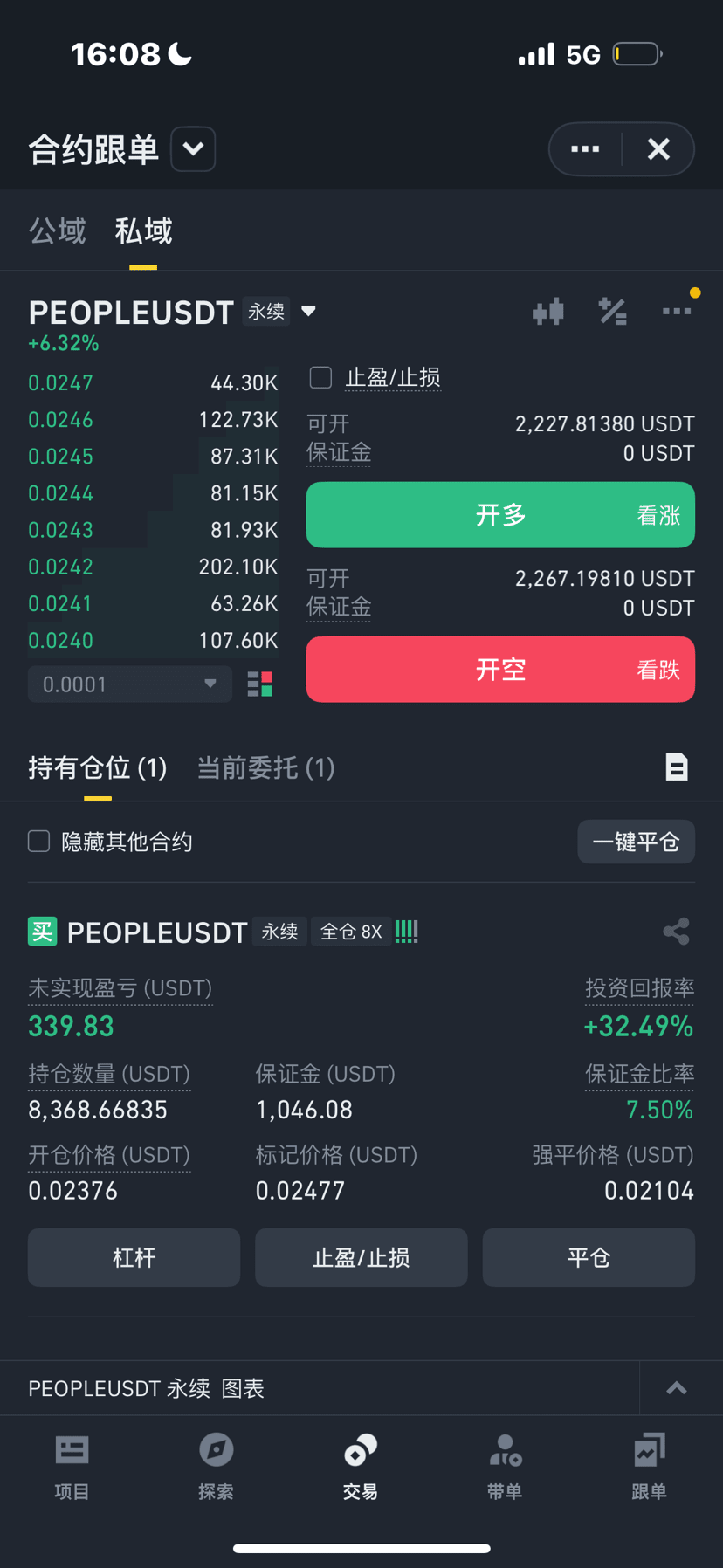Switch to the 当前委托 tab
Image resolution: width=723 pixels, height=1568 pixels.
point(265,767)
